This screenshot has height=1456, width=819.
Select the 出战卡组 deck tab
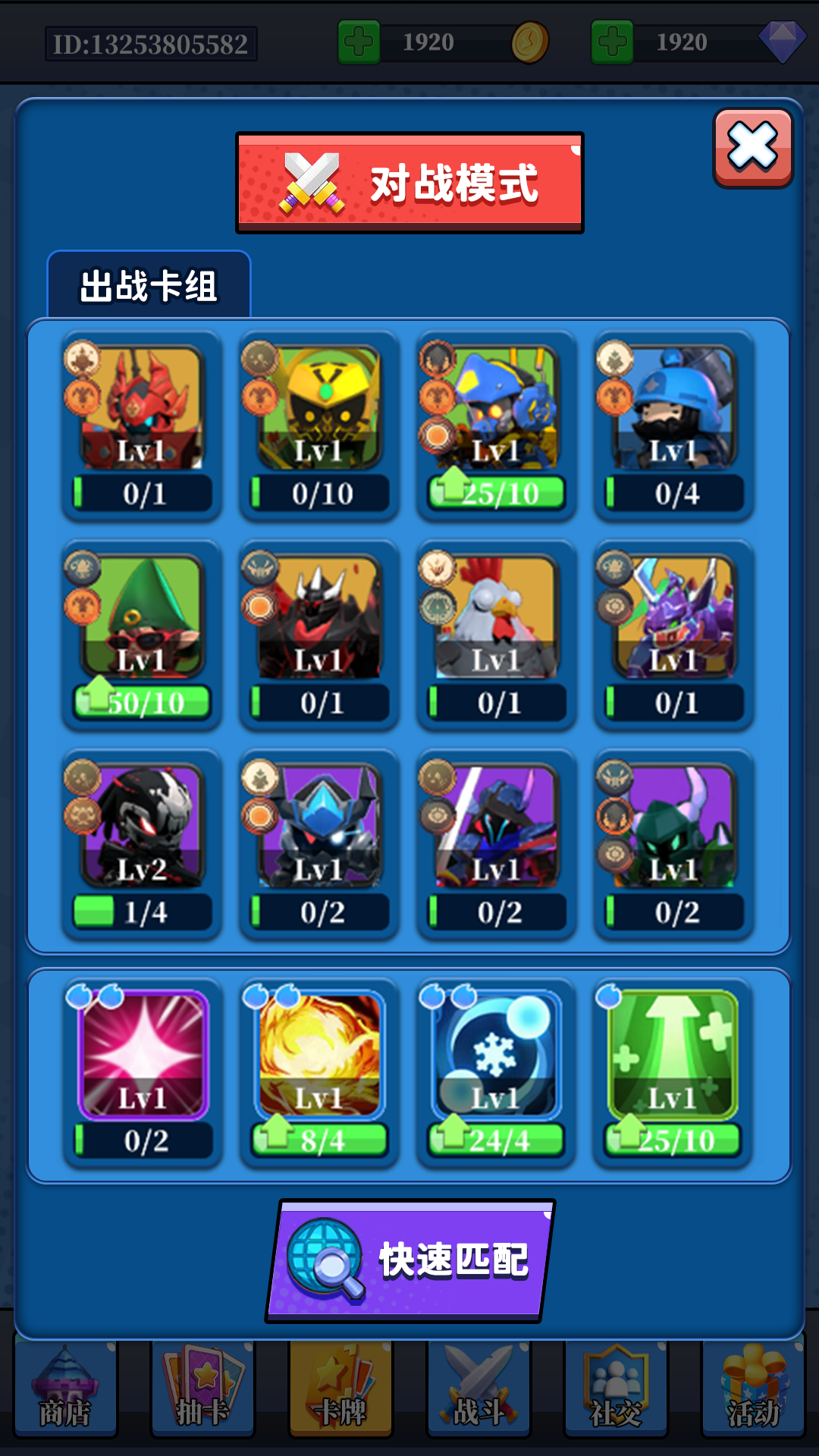149,286
